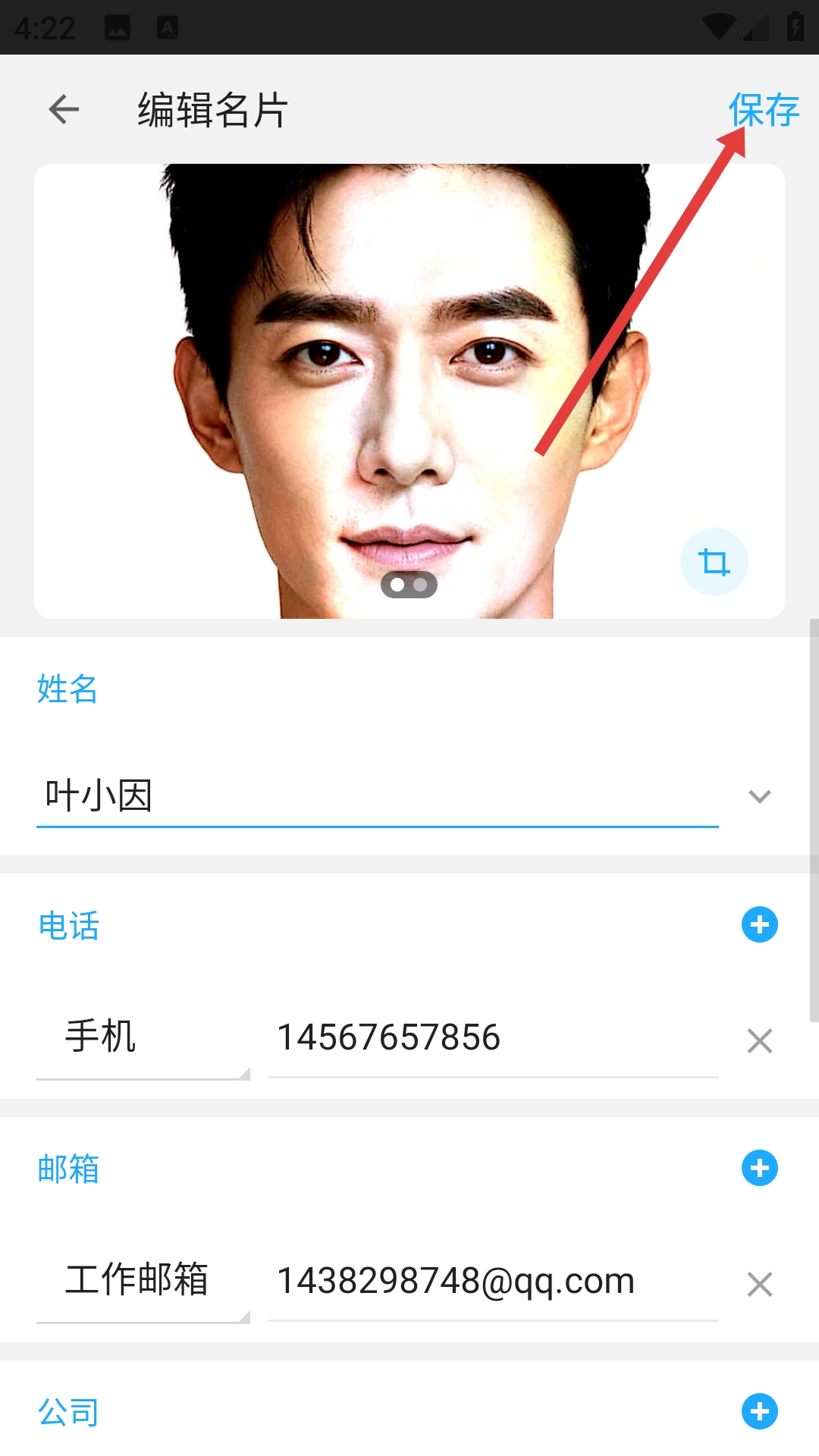Open the 工作邮箱 type dropdown
Screen dimensions: 819x1456
(x=143, y=1281)
